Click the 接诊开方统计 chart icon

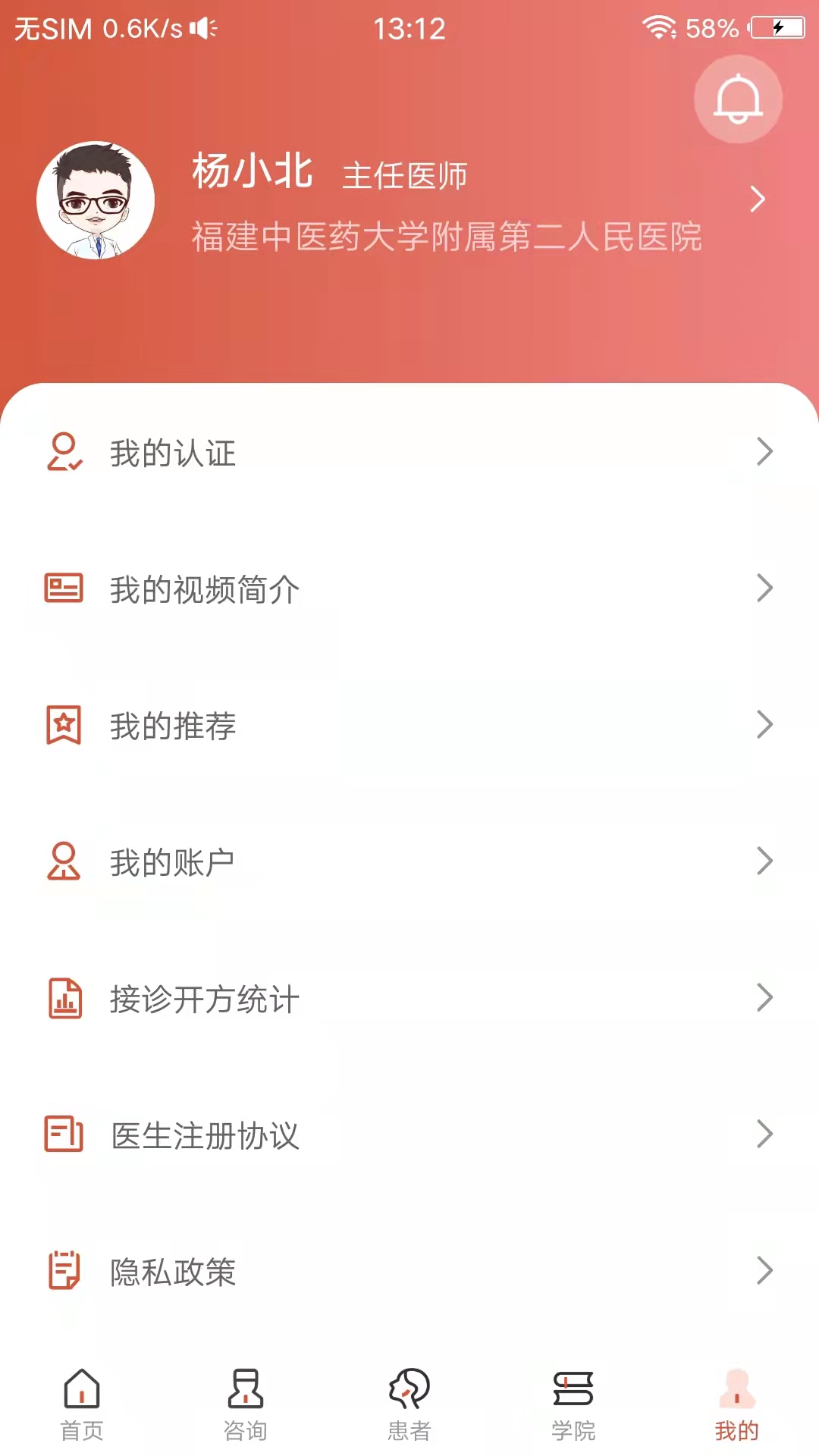click(62, 999)
